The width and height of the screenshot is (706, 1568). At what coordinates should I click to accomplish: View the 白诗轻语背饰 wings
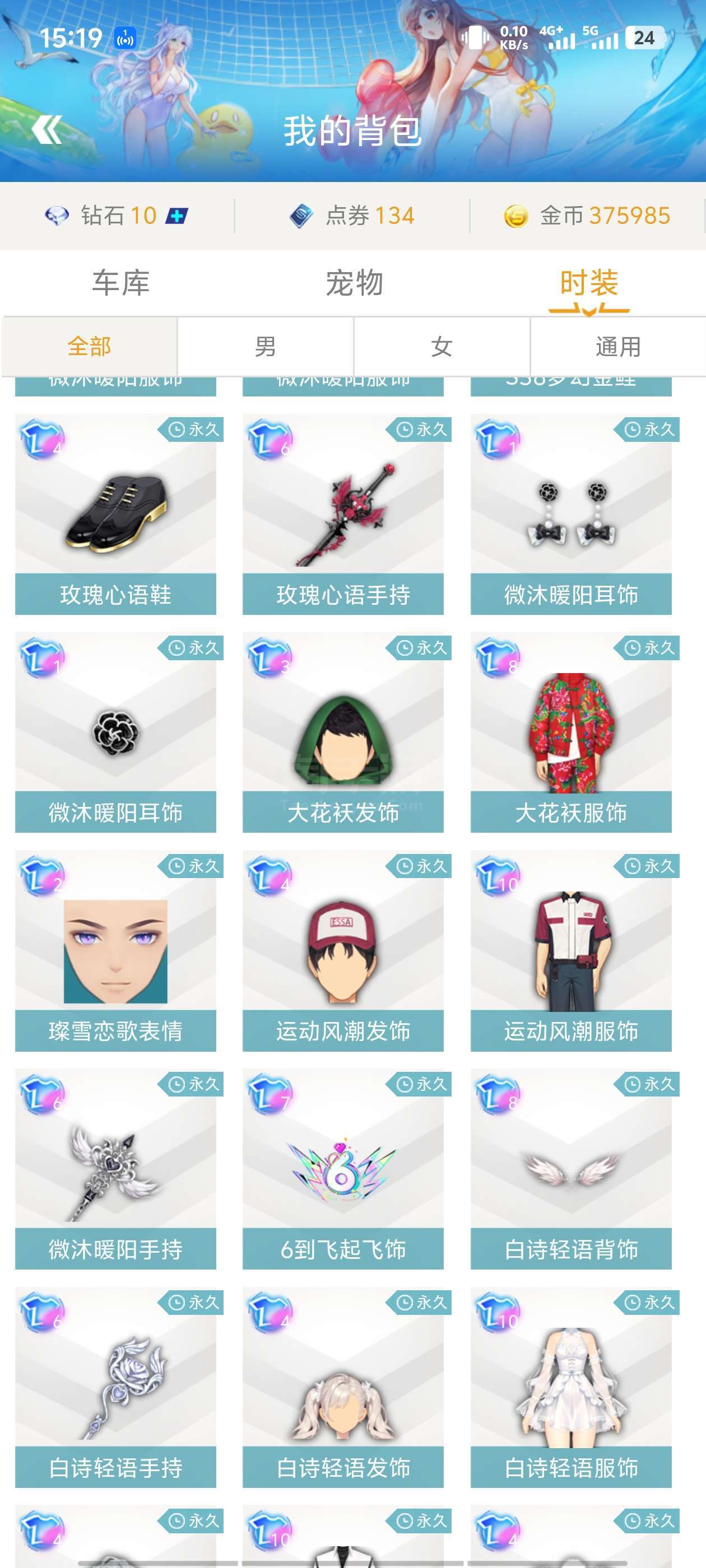click(571, 1169)
